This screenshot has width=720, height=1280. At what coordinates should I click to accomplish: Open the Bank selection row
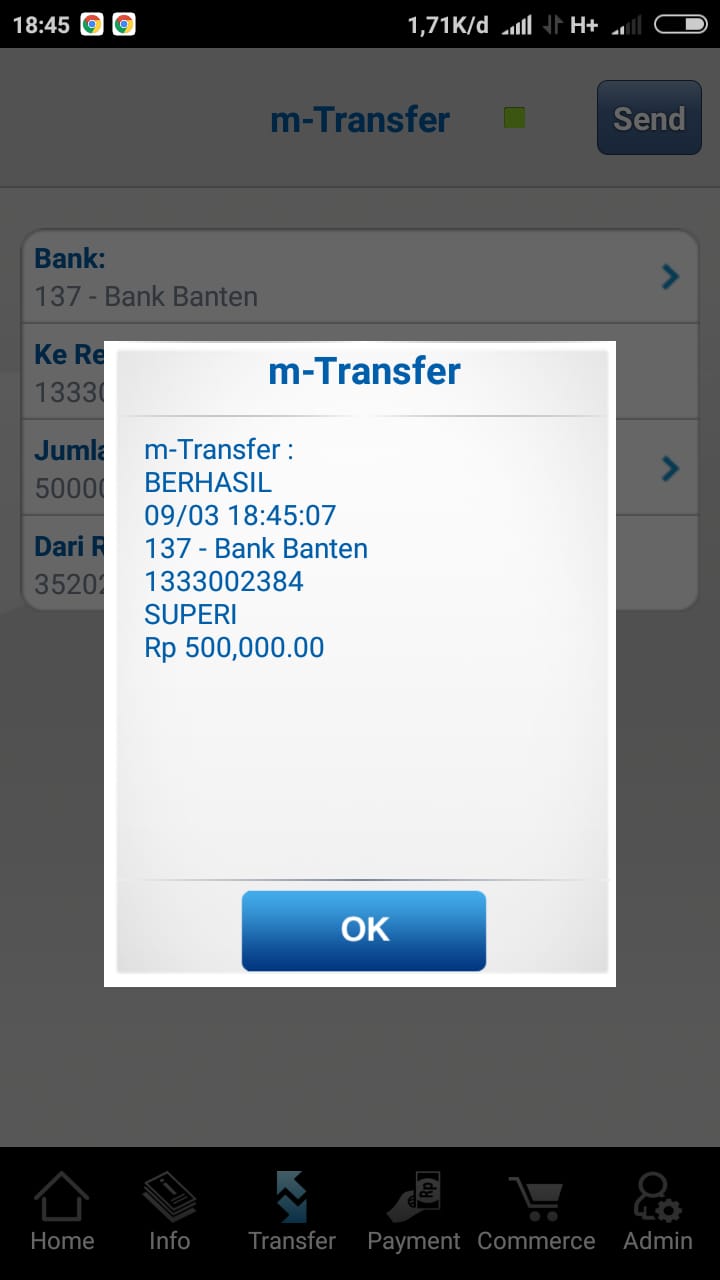click(360, 277)
